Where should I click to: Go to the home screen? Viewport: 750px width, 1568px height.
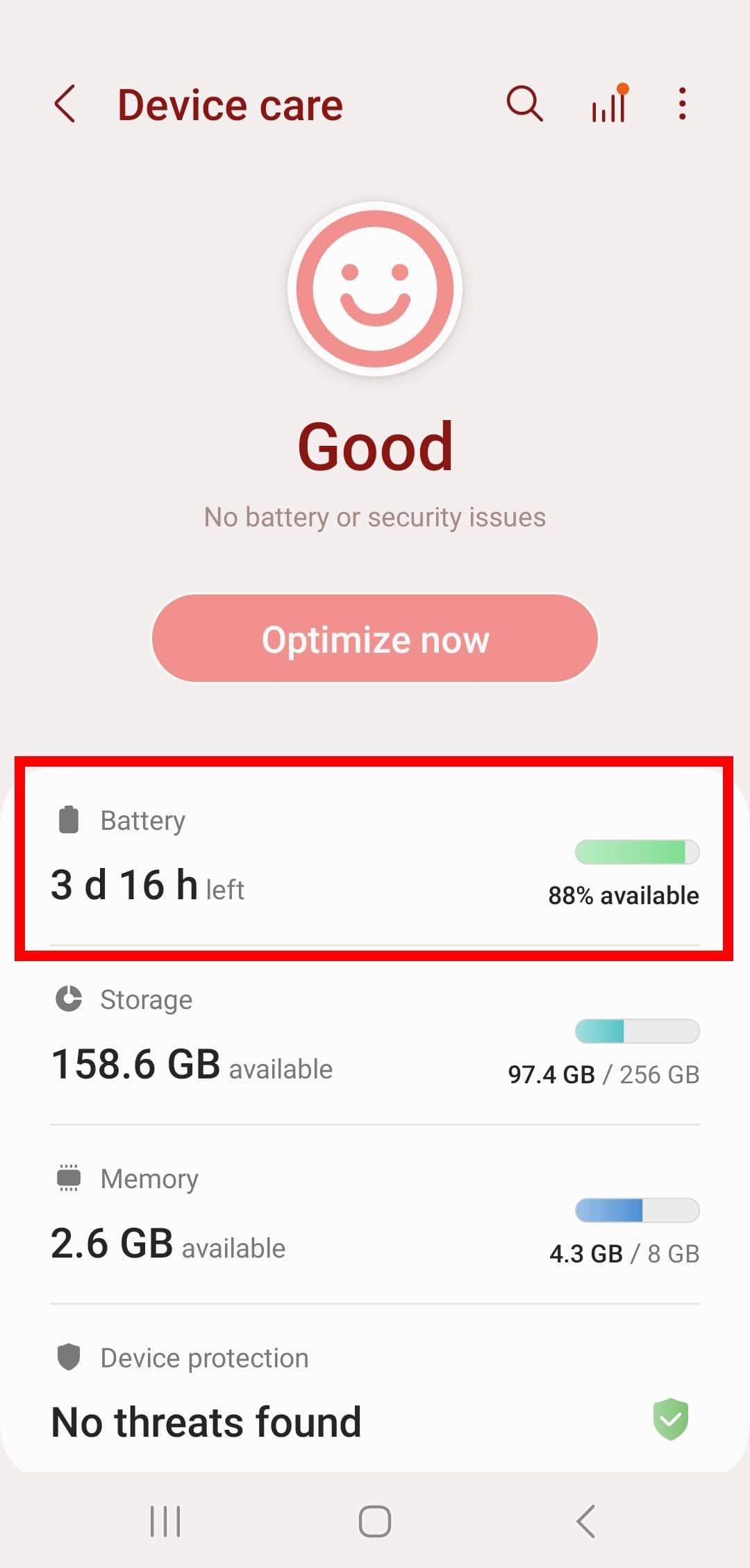(375, 1521)
